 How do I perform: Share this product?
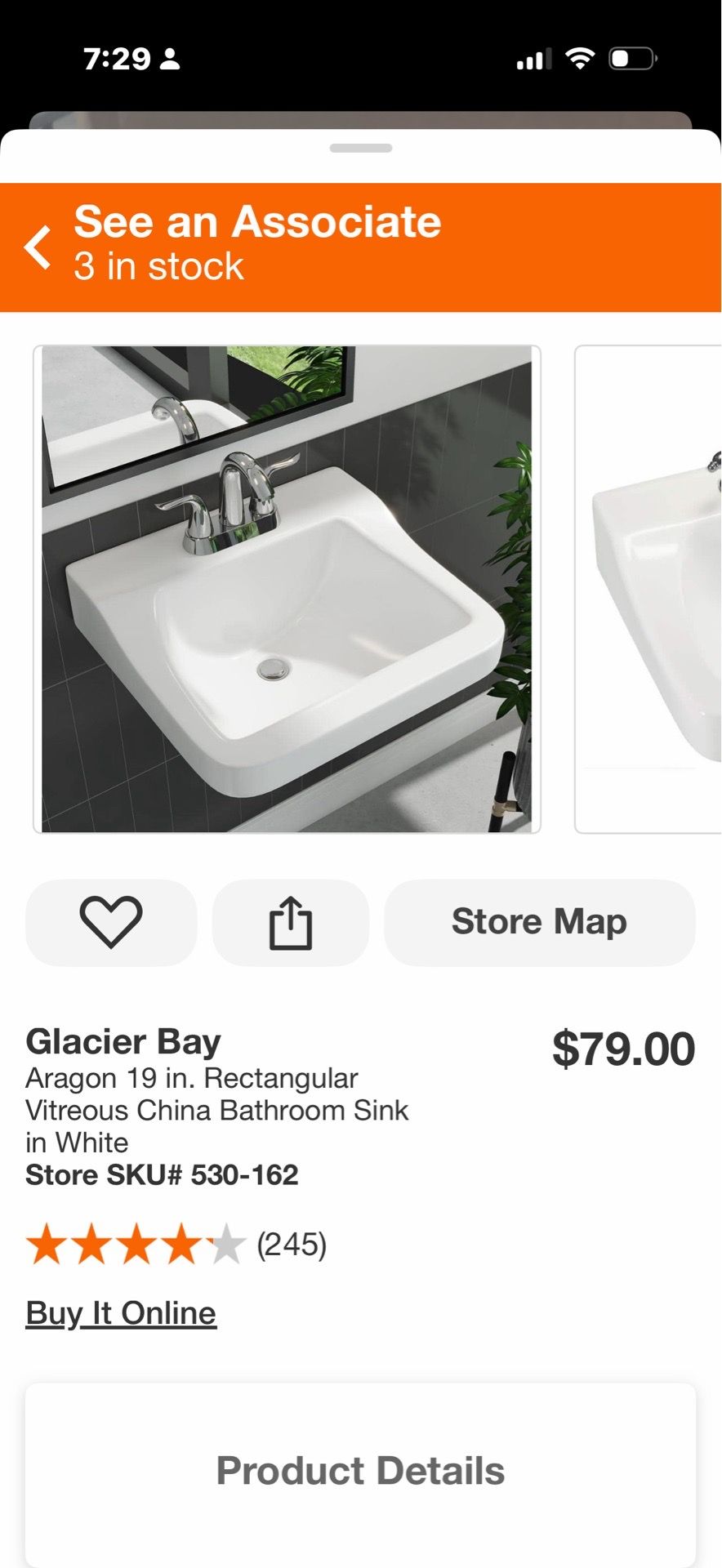(291, 922)
